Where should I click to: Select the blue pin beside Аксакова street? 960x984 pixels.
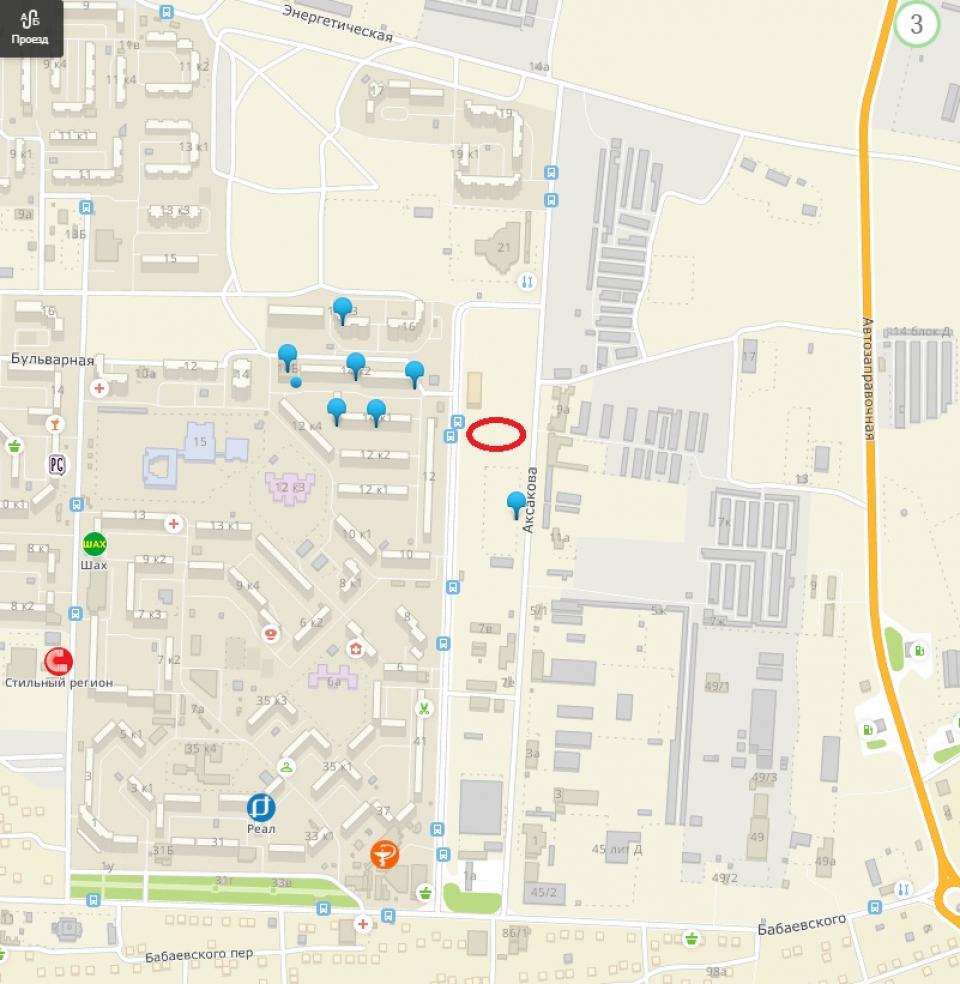(516, 504)
